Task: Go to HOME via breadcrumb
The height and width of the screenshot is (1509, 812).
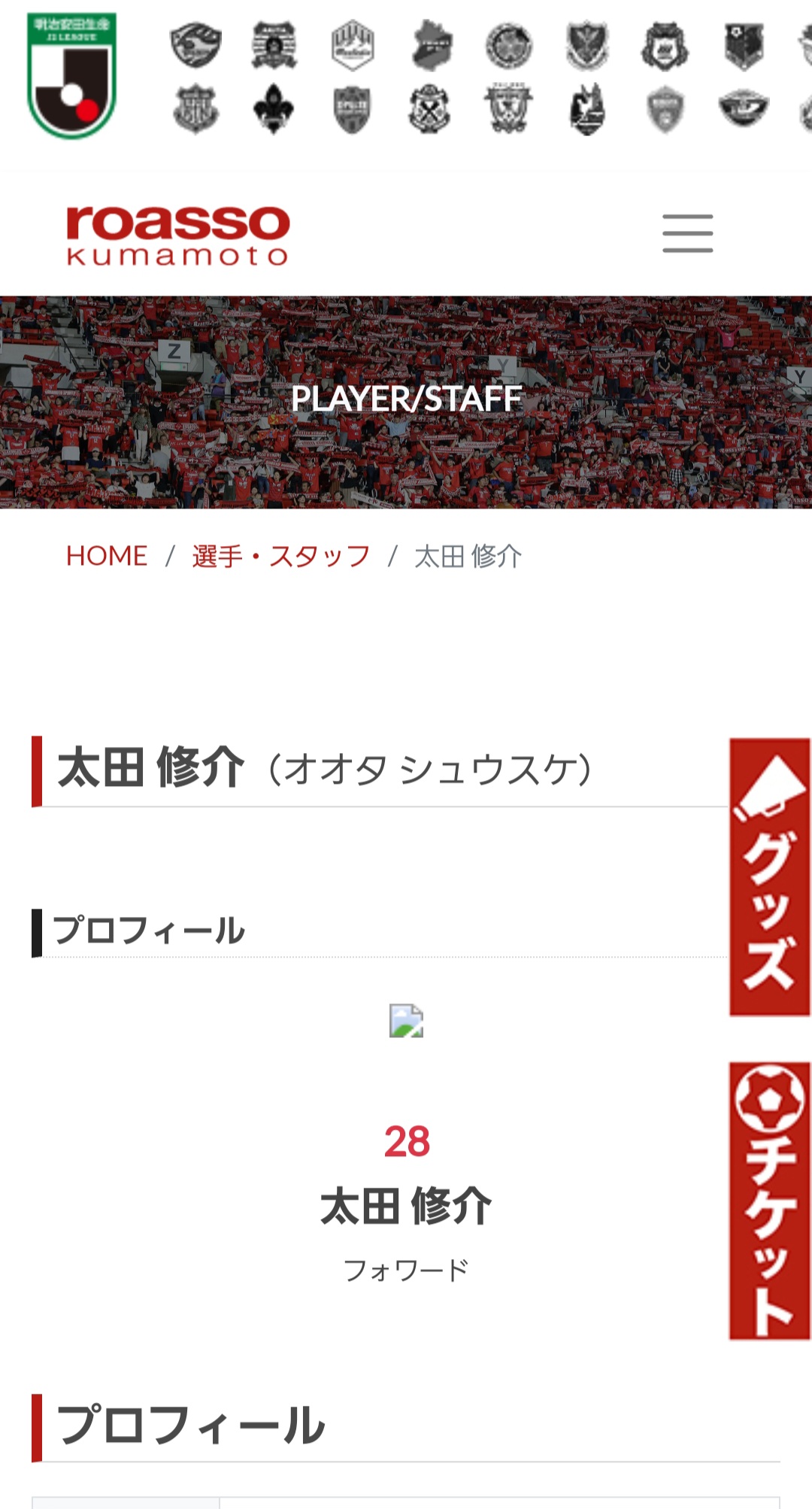Action: [x=107, y=556]
